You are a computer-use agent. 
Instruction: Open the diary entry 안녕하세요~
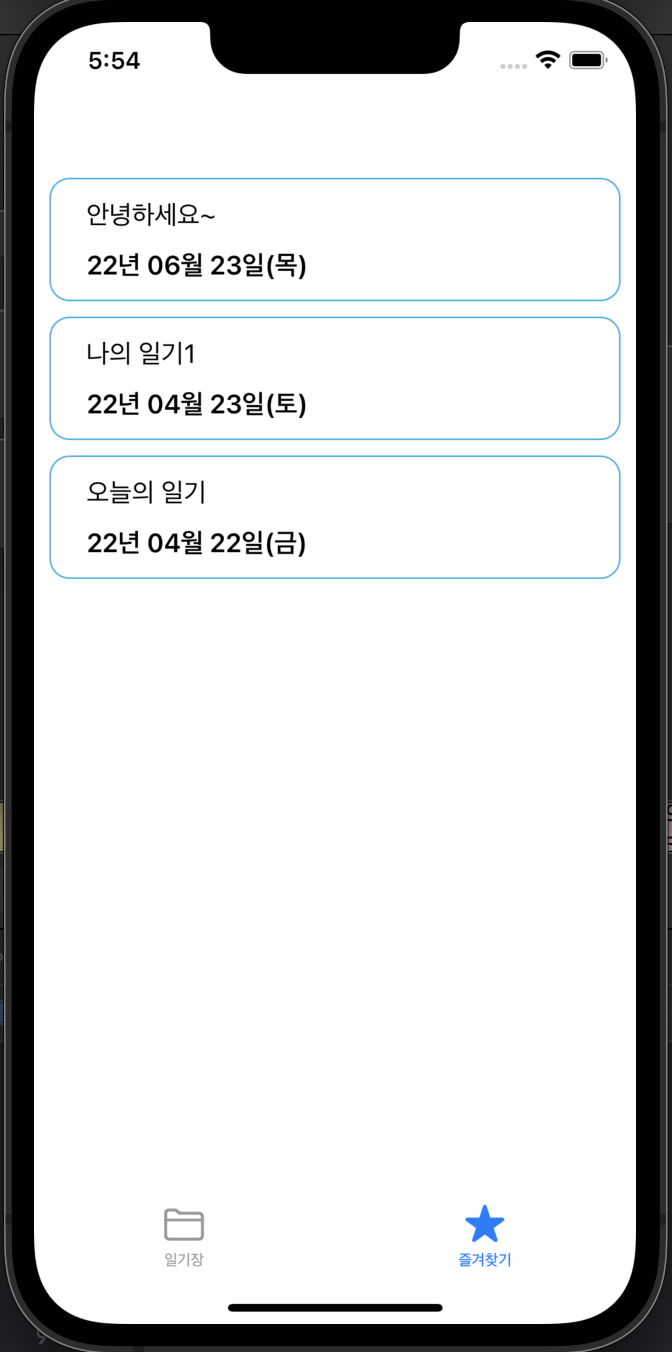point(334,239)
